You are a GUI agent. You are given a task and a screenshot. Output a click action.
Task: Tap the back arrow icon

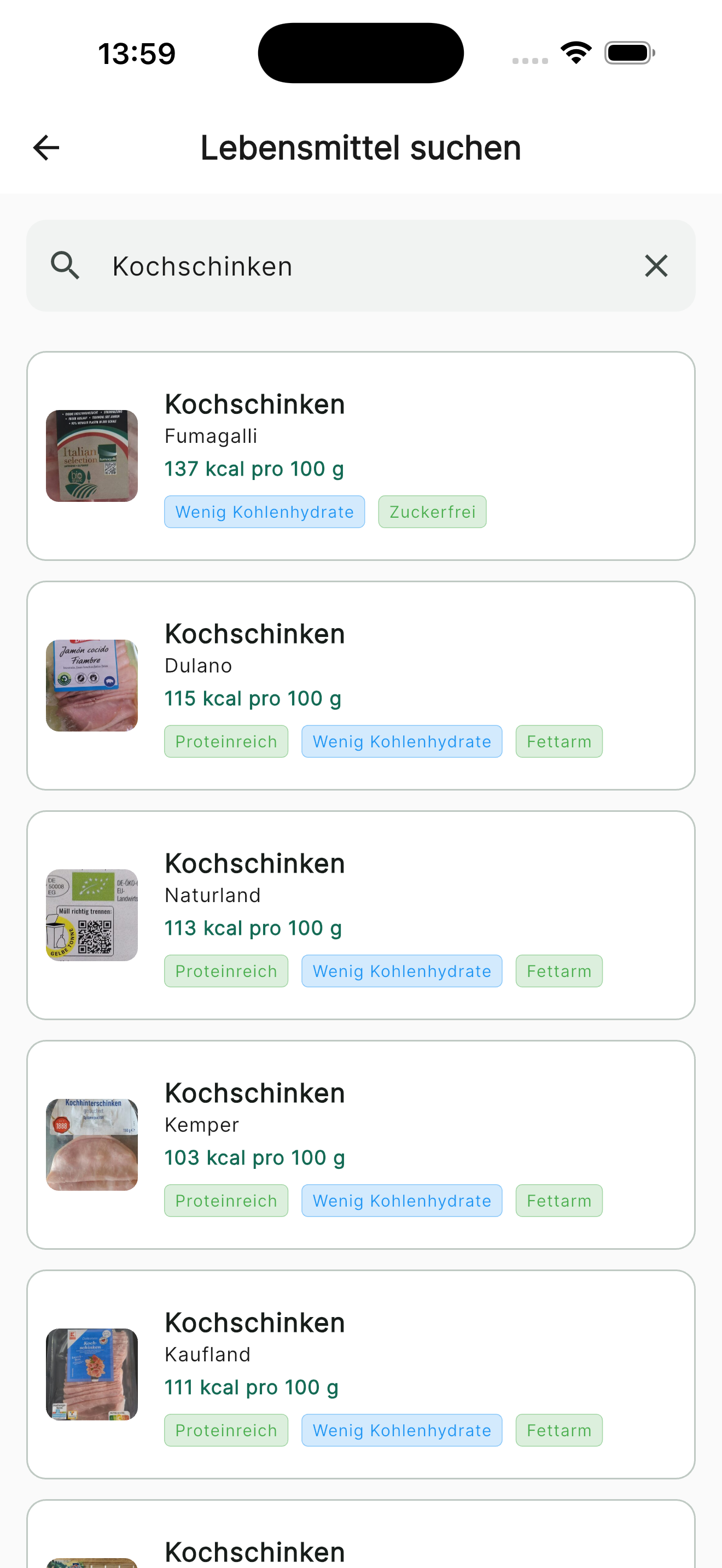[x=45, y=147]
